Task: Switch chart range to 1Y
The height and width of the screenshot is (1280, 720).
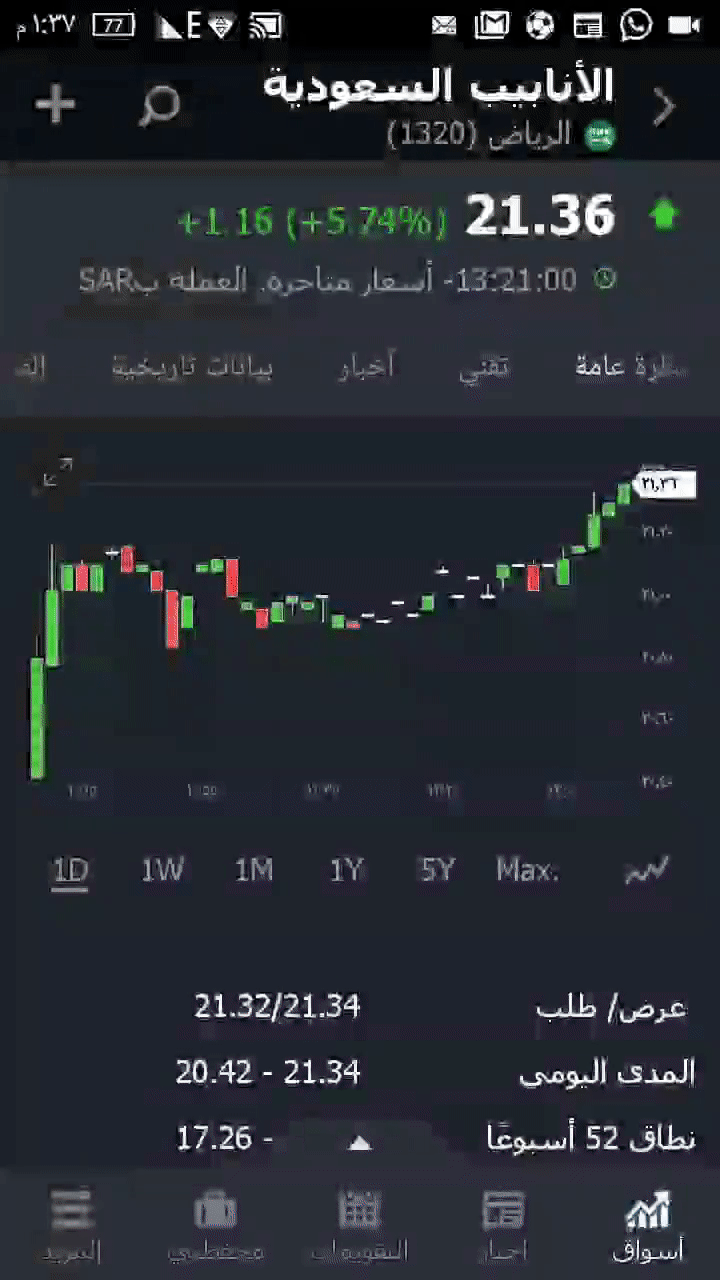Action: pos(346,871)
